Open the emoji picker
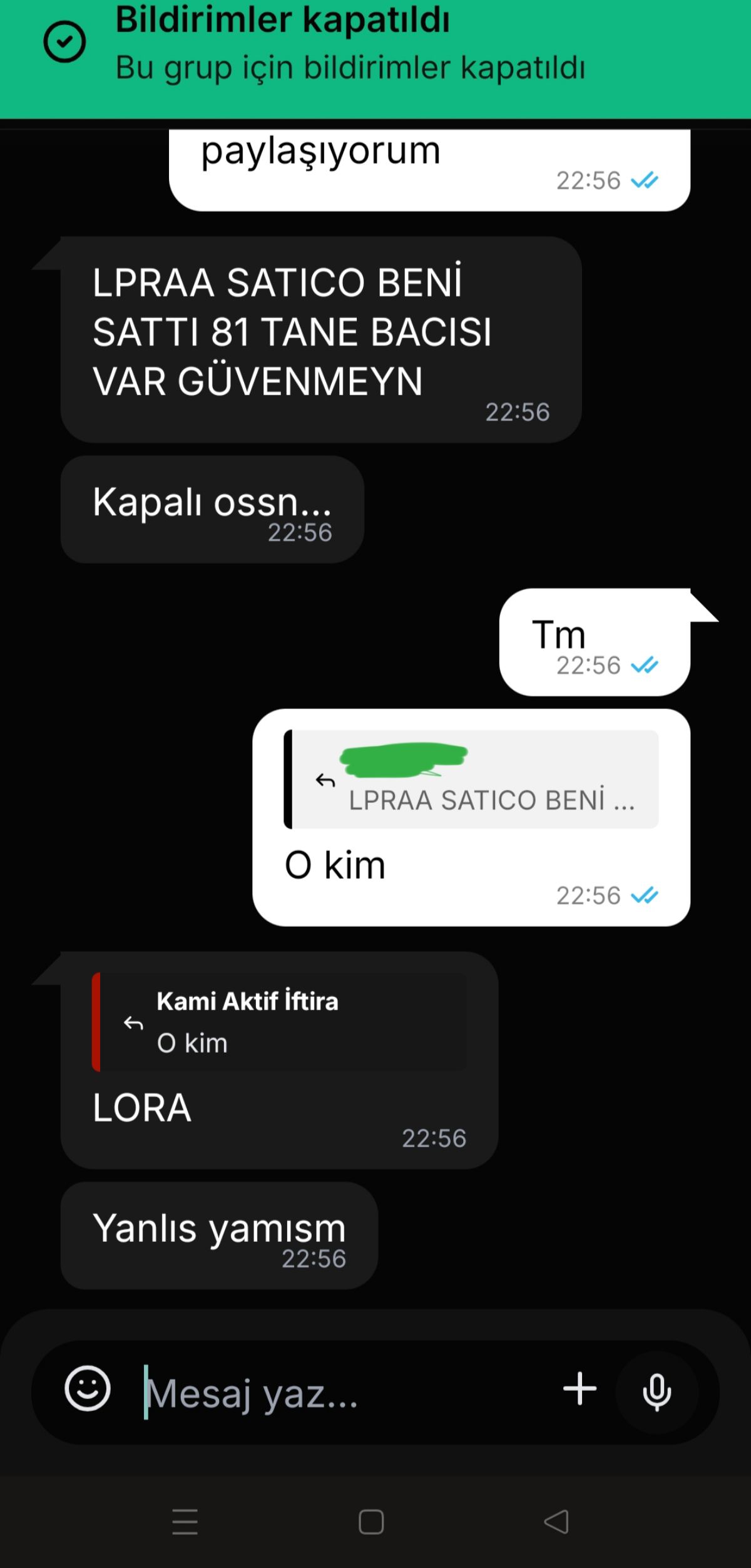Viewport: 751px width, 1568px height. [x=88, y=1389]
